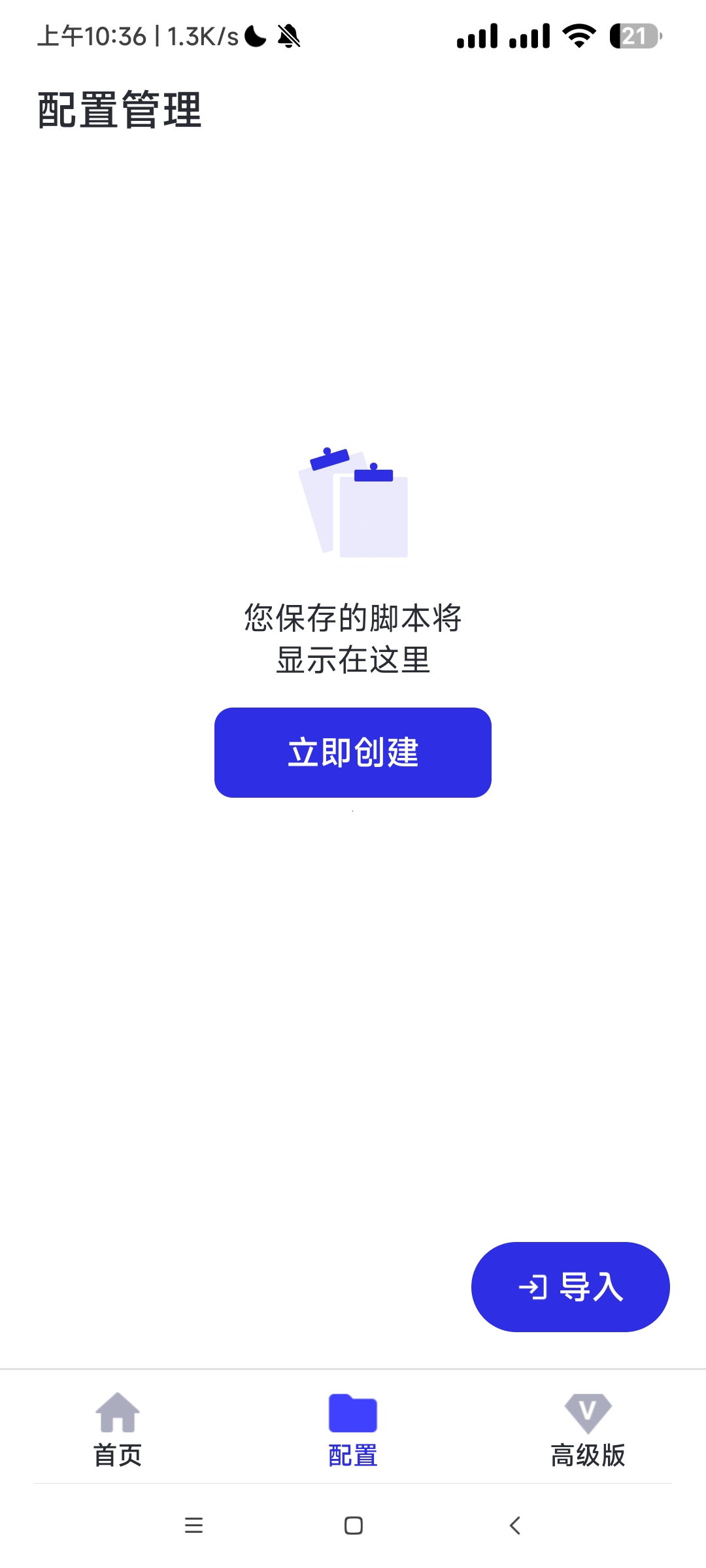Image resolution: width=706 pixels, height=1568 pixels.
Task: Tap the Android home navigation button
Action: coord(353,1527)
